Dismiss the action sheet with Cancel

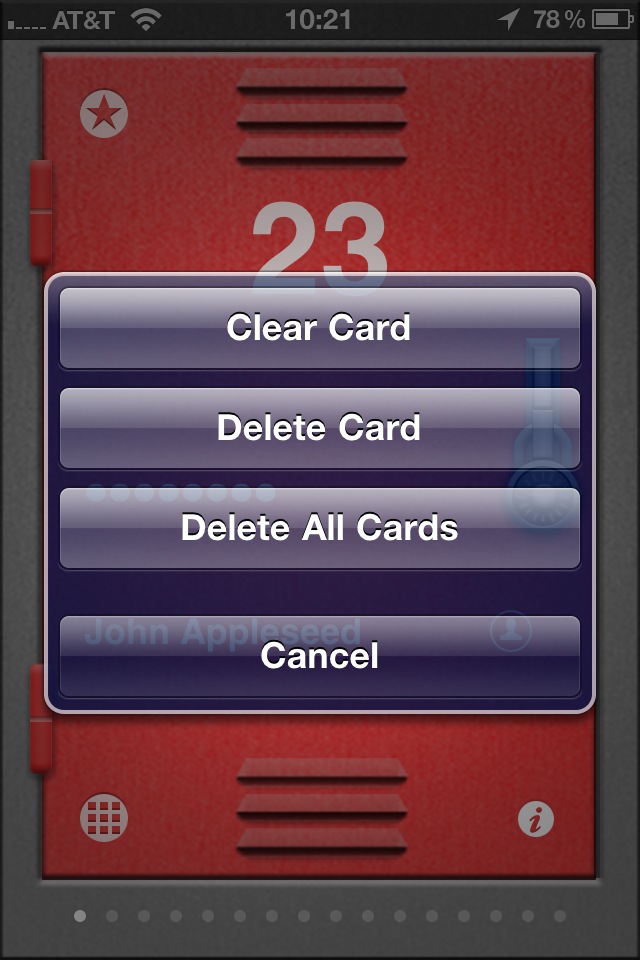[319, 656]
